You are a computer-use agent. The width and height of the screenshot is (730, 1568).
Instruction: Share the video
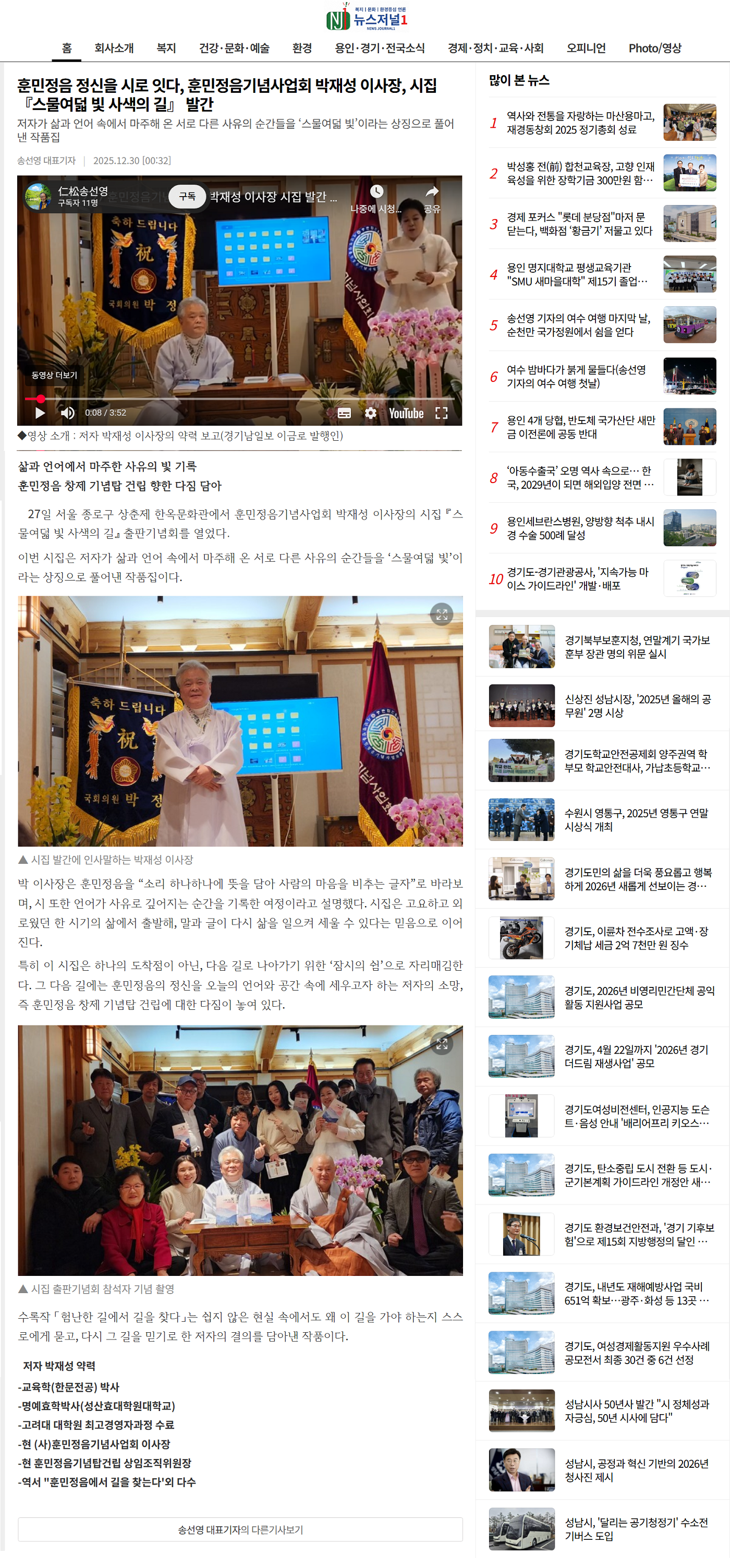432,197
